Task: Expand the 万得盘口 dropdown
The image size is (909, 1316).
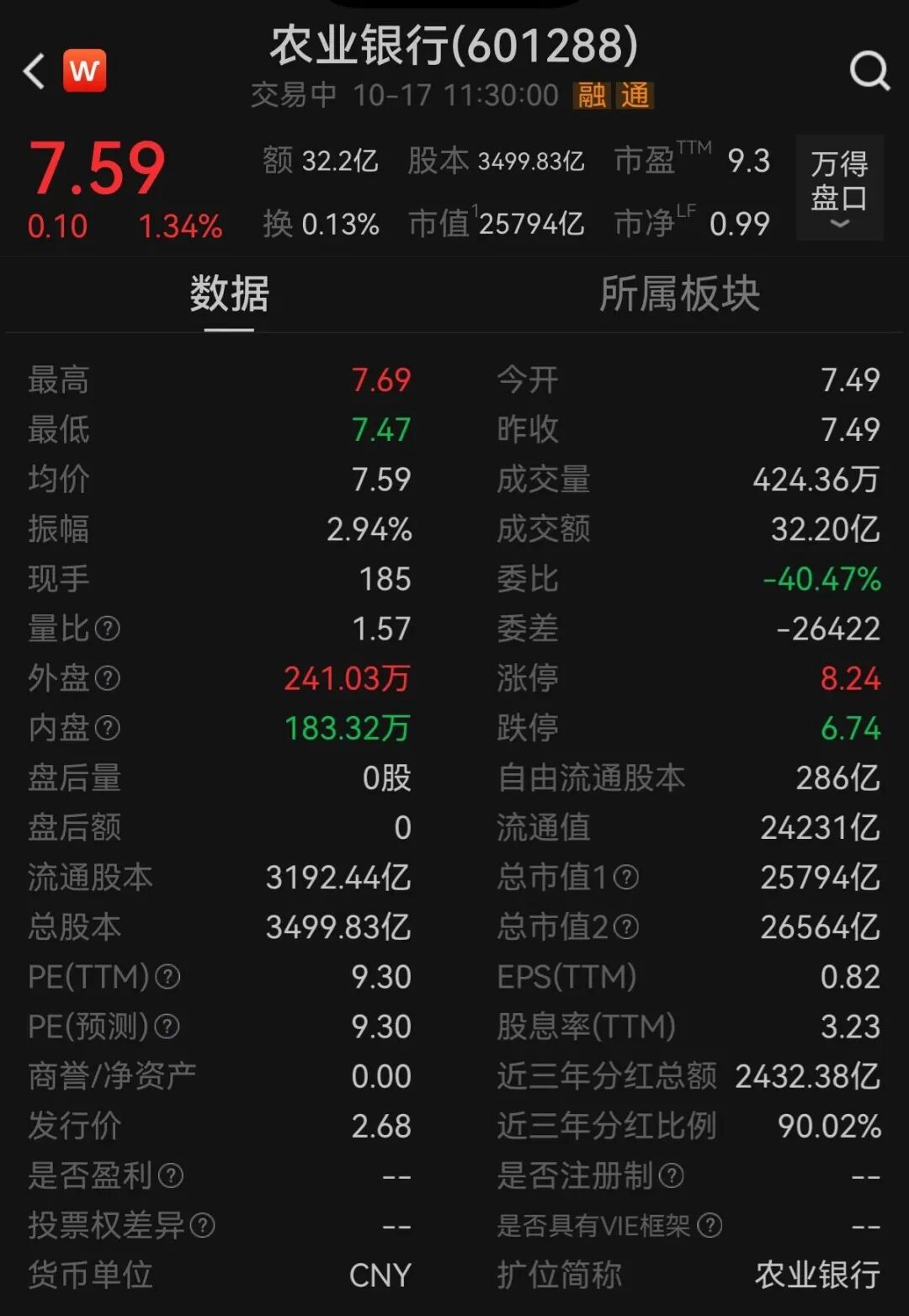Action: (x=839, y=188)
